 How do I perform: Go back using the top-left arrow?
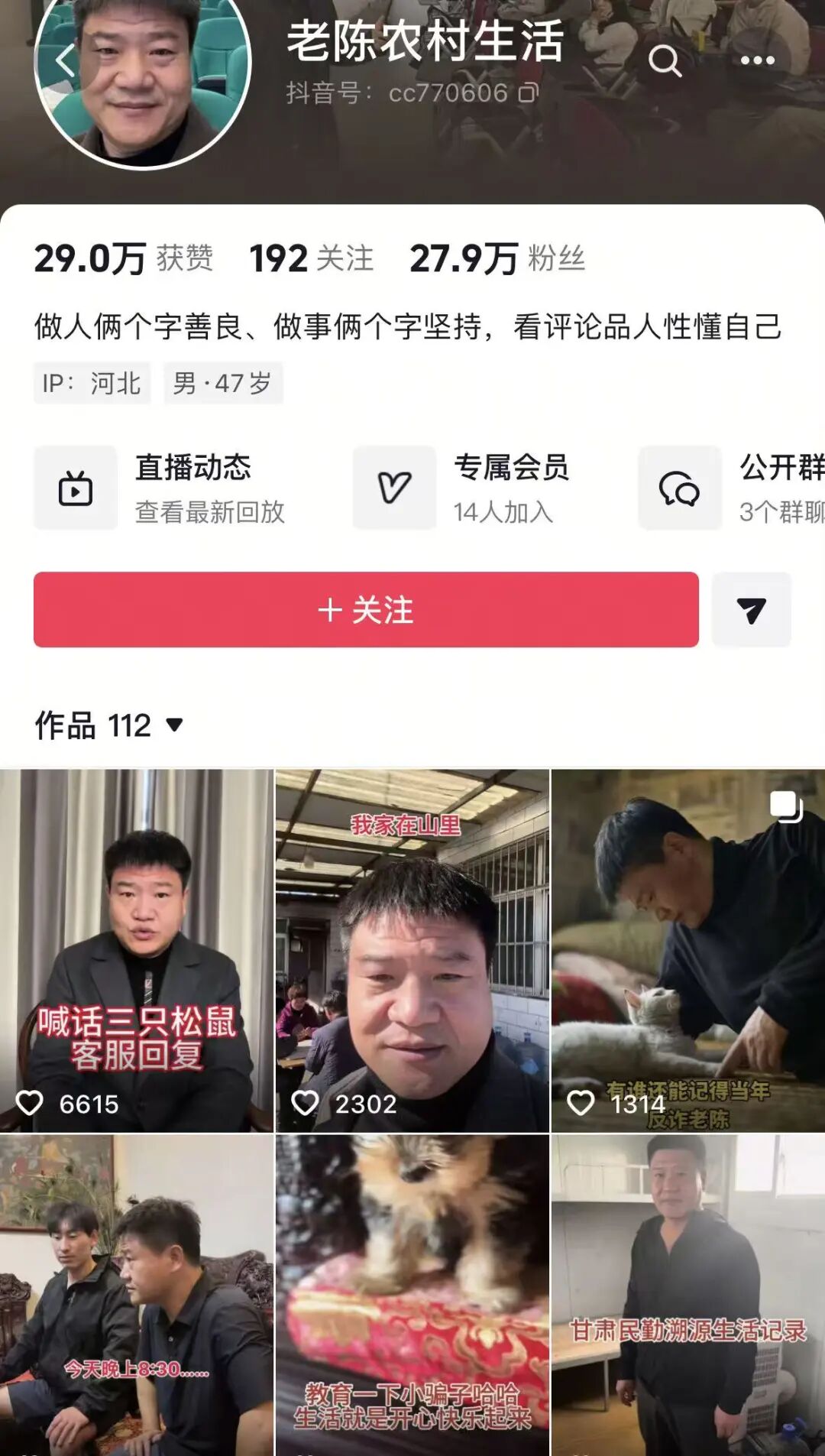click(x=66, y=61)
